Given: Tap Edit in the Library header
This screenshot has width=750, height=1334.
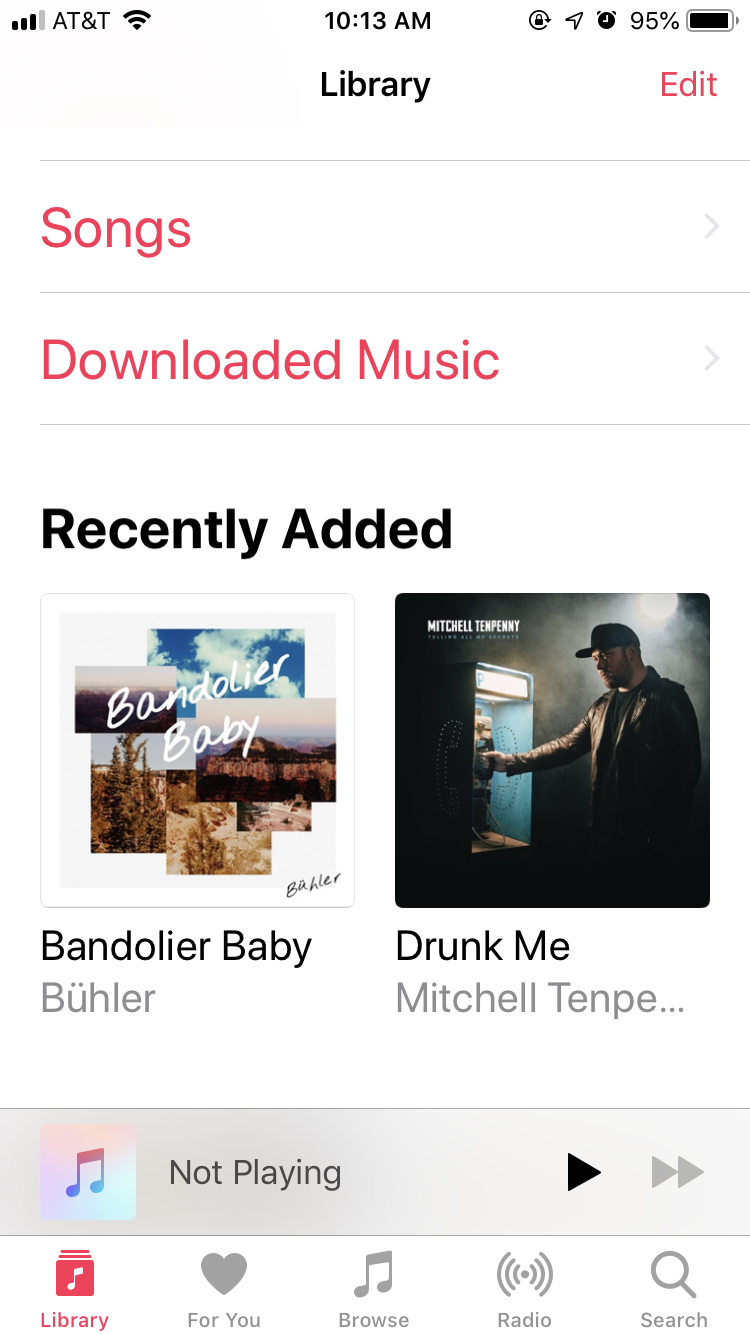Looking at the screenshot, I should click(x=688, y=85).
